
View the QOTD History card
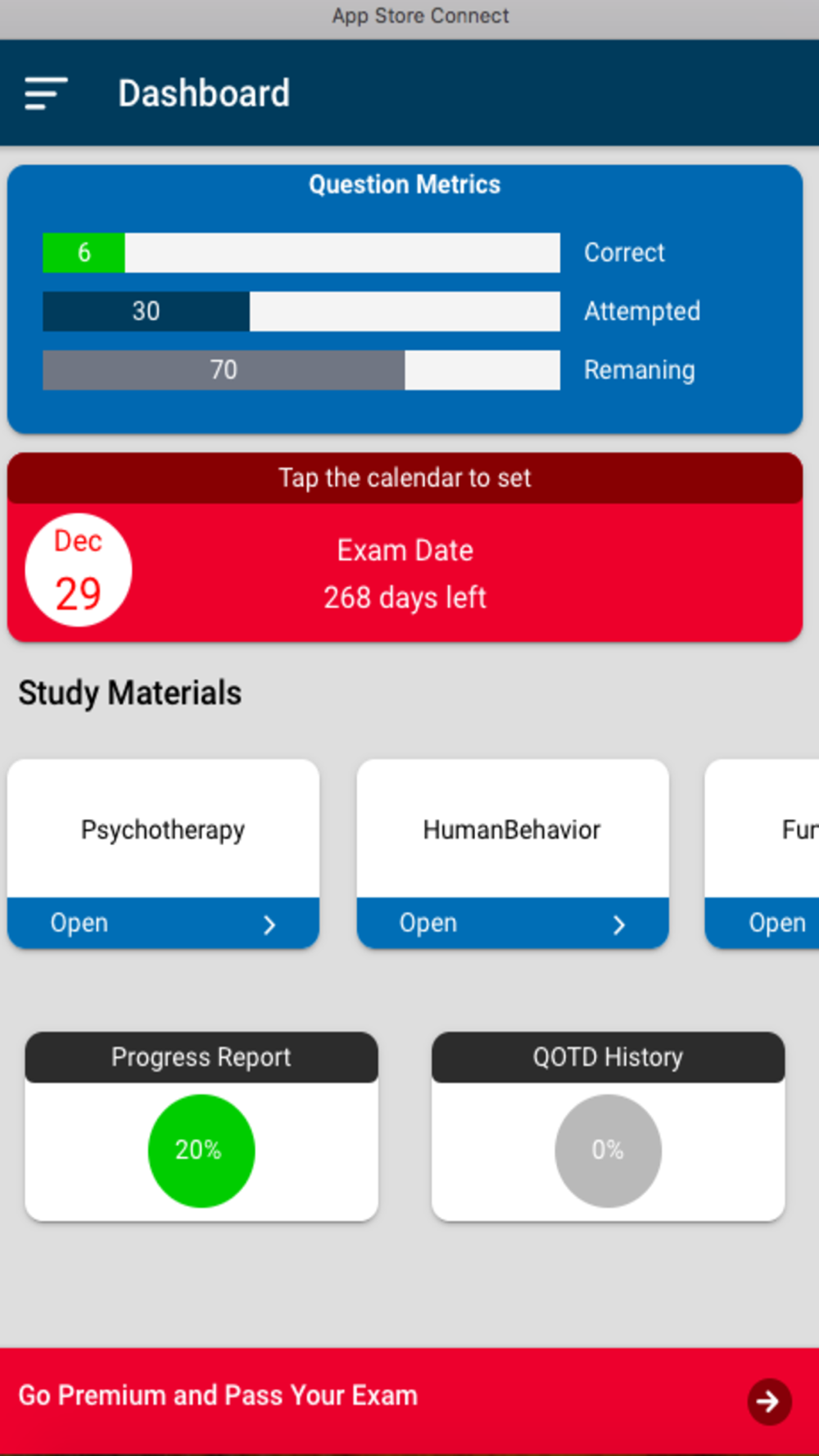[608, 1127]
